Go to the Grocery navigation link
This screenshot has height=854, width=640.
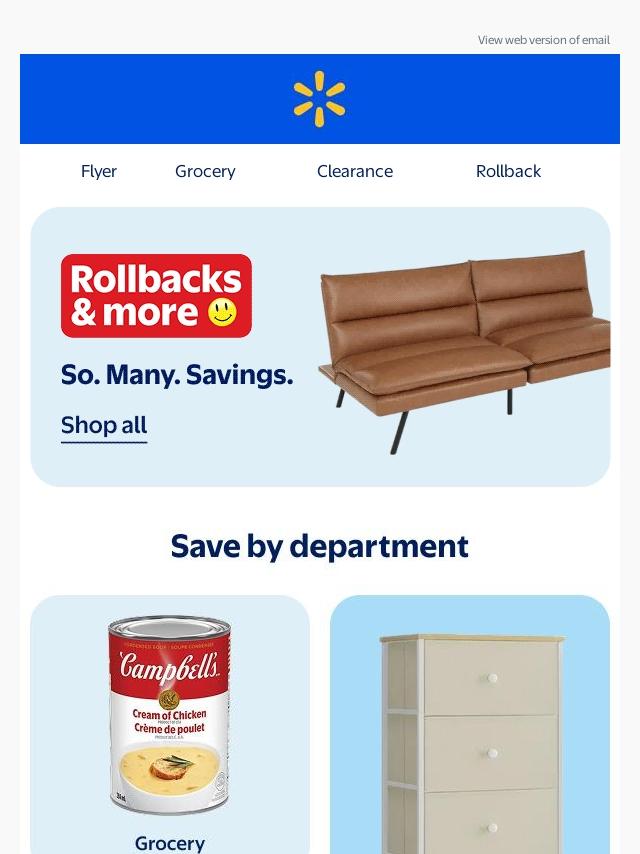pyautogui.click(x=205, y=171)
